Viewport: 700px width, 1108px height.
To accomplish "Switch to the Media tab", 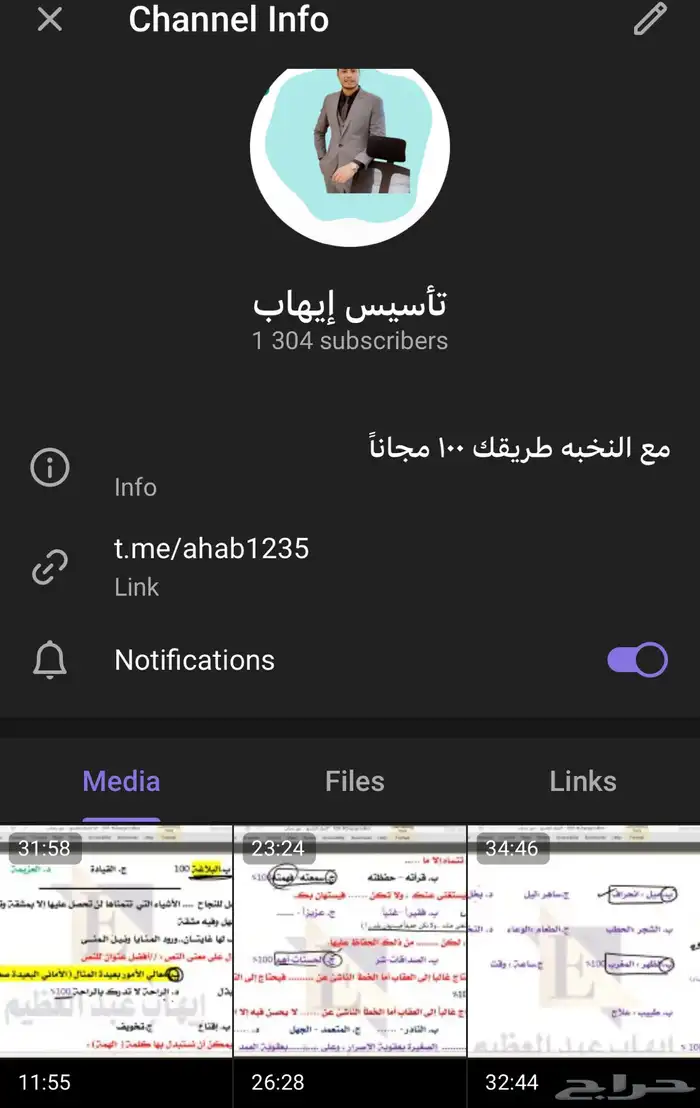I will (x=121, y=781).
